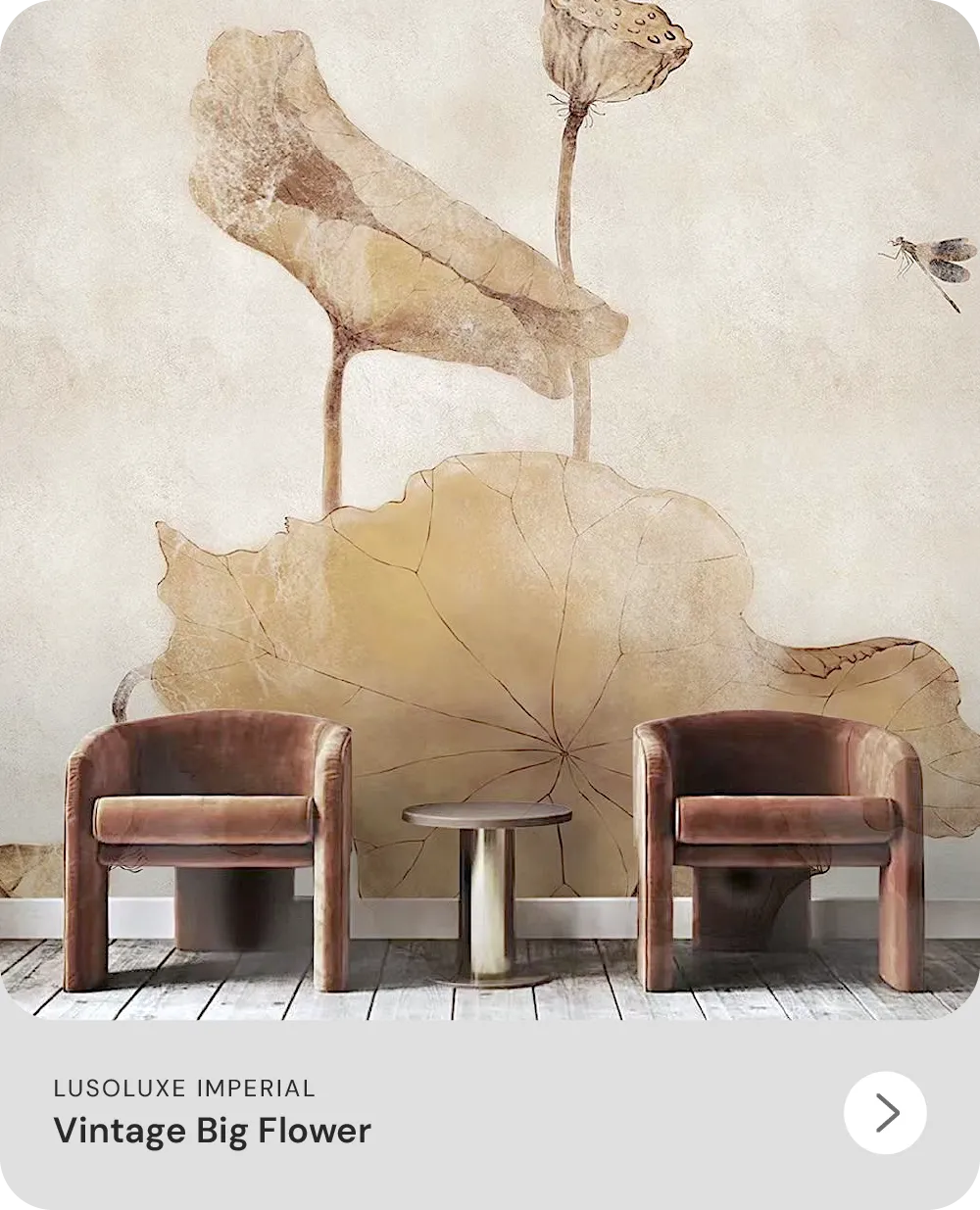Select the LUSOLUXE IMPERIAL brand label

click(184, 1088)
